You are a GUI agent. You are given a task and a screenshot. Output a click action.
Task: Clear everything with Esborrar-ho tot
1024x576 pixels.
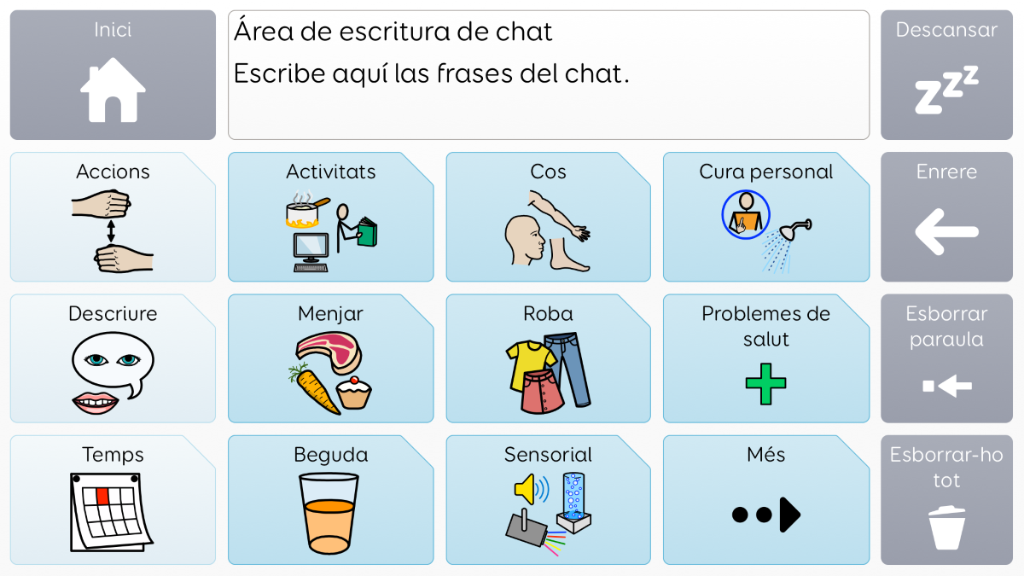click(946, 500)
